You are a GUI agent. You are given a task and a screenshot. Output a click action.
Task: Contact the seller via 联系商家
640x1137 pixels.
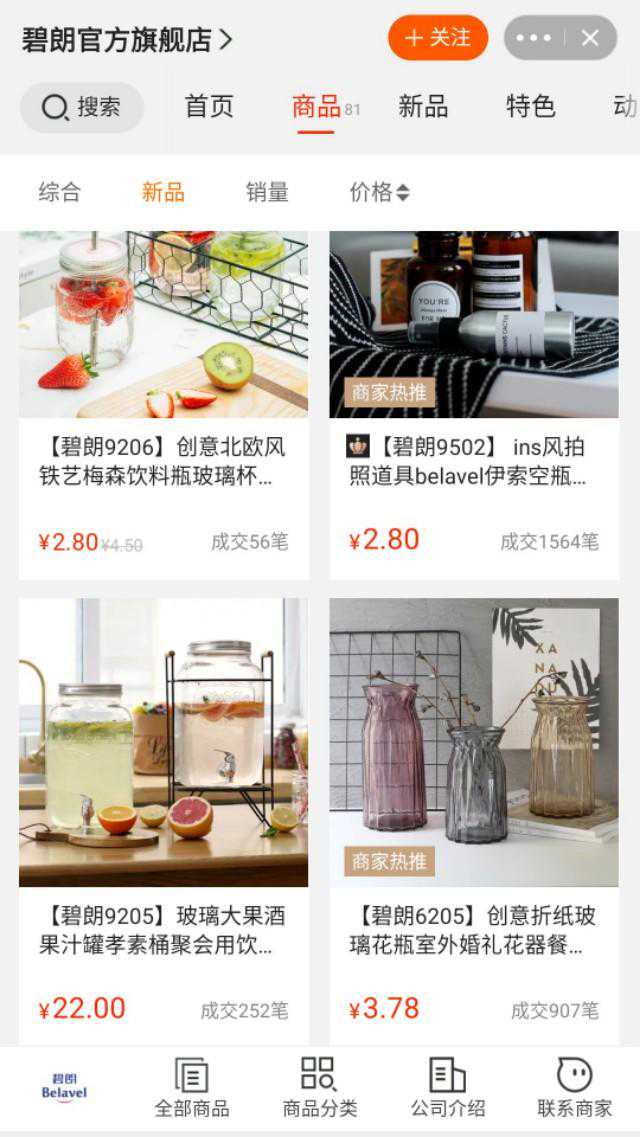pos(575,1089)
